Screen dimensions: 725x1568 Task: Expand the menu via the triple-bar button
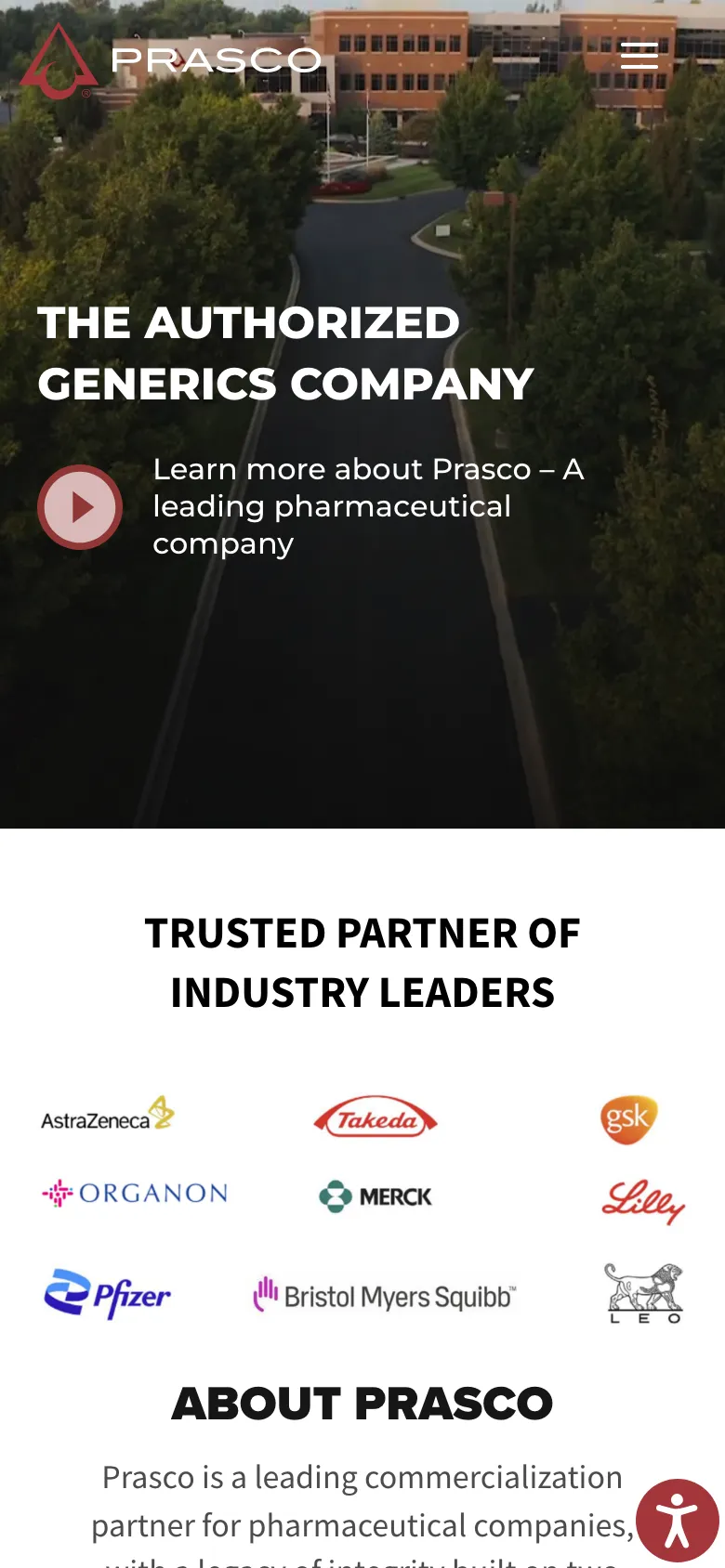[x=639, y=57]
